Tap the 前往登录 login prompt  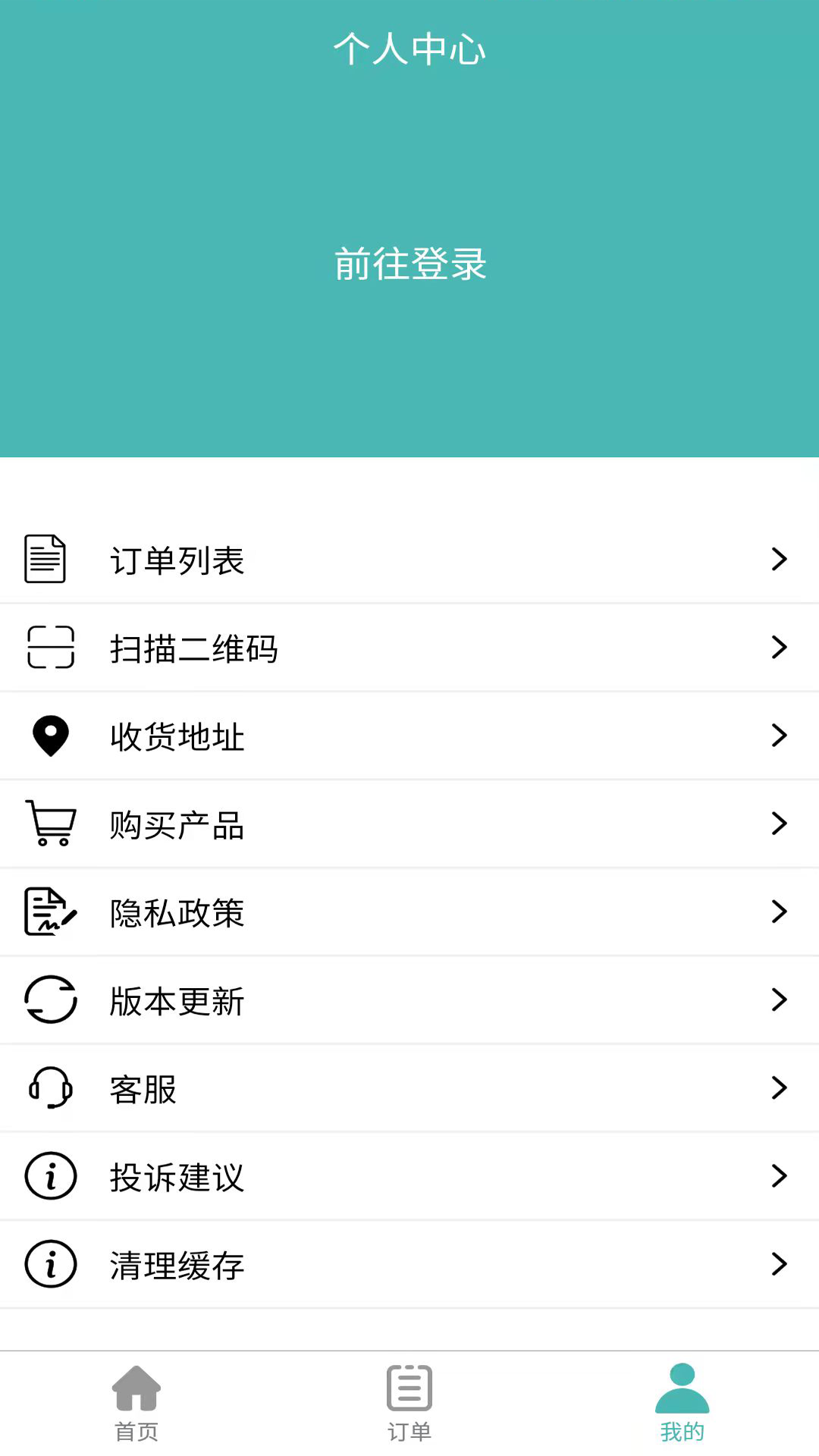pyautogui.click(x=409, y=265)
